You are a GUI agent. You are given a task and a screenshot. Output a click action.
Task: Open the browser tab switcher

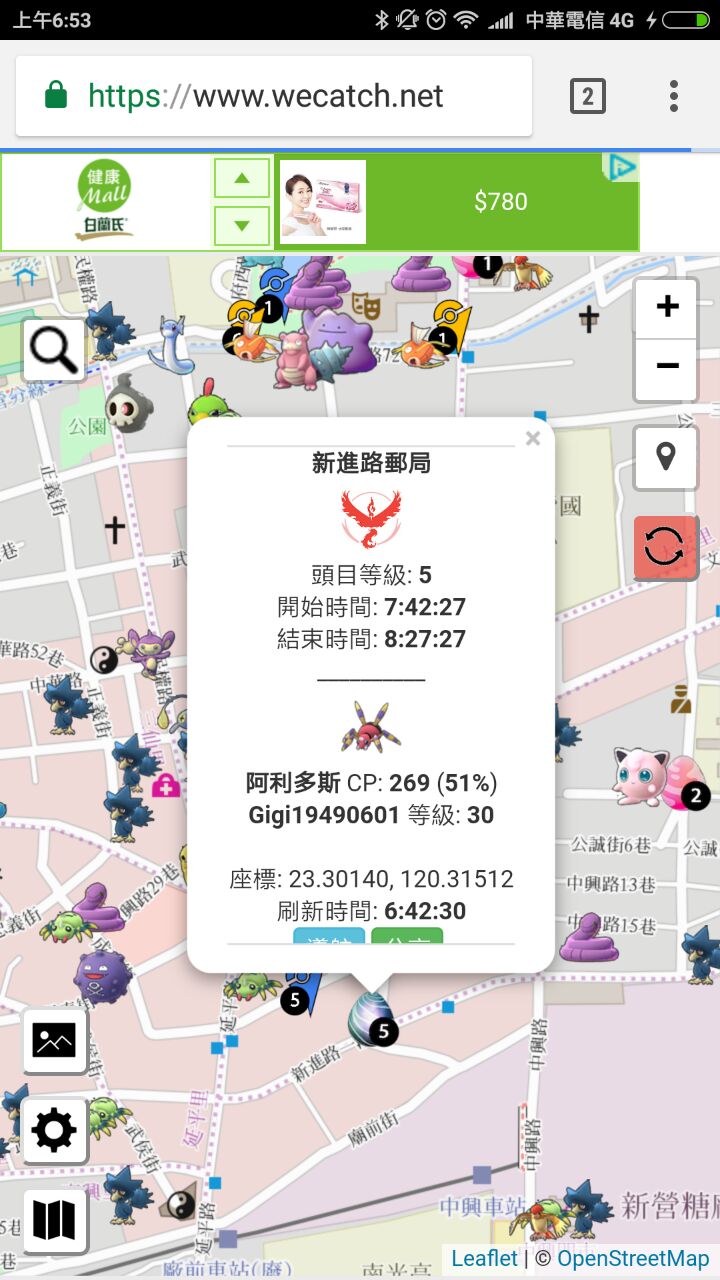click(588, 97)
